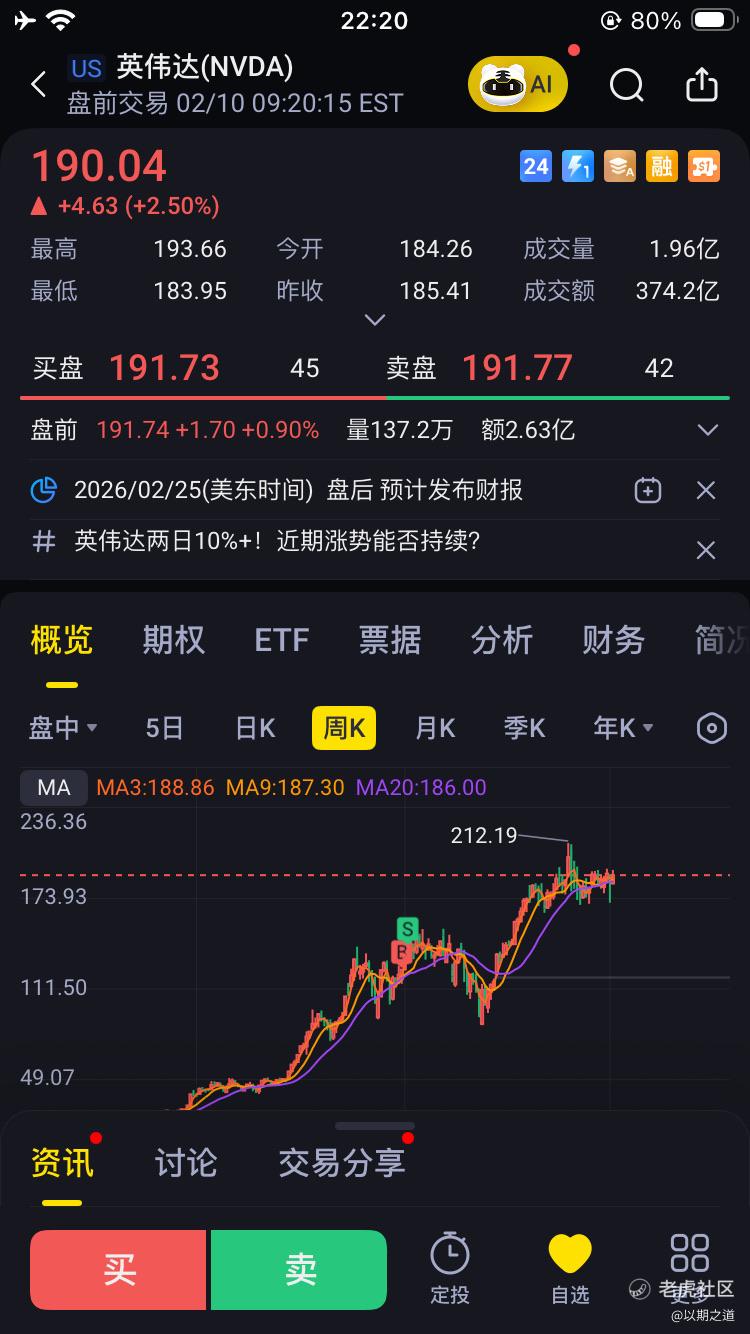Viewport: 750px width, 1334px height.
Task: Go back using the top-left arrow
Action: coord(38,84)
